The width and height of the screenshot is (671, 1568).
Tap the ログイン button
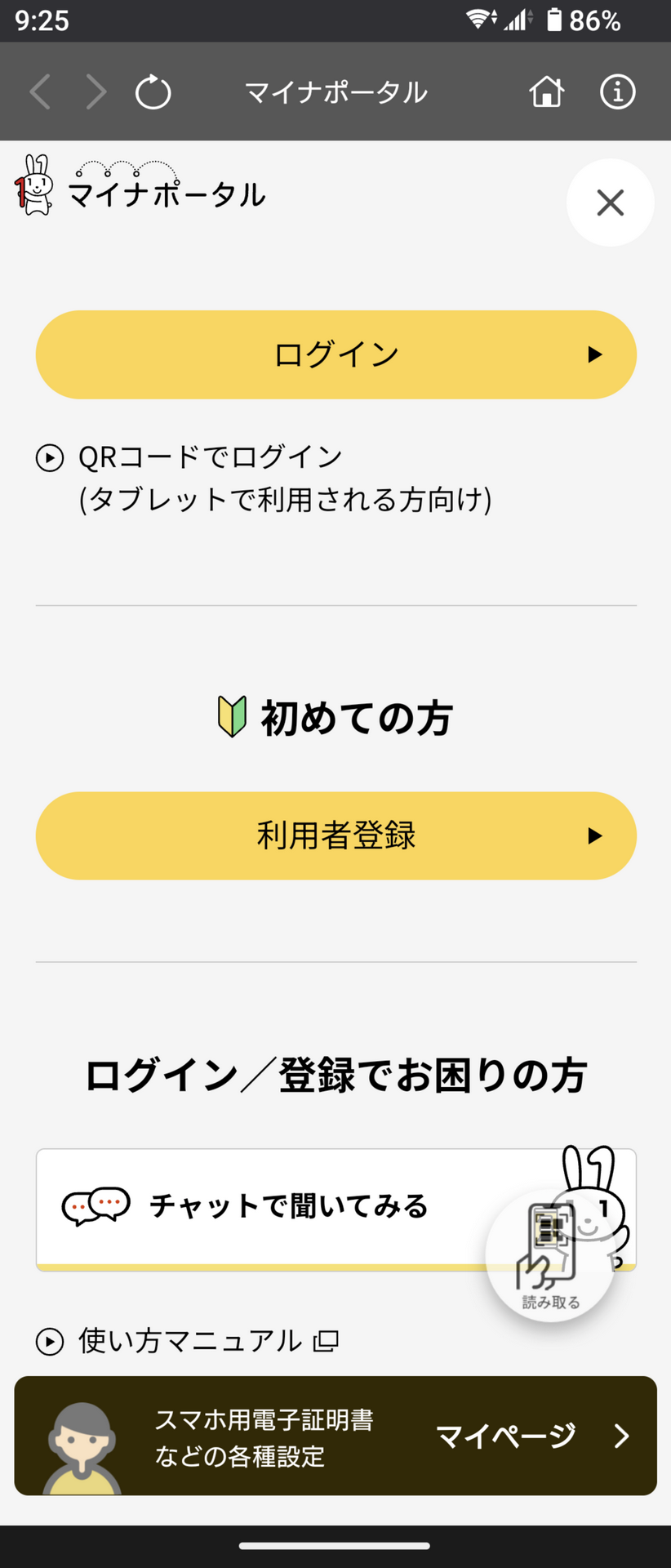[x=335, y=354]
